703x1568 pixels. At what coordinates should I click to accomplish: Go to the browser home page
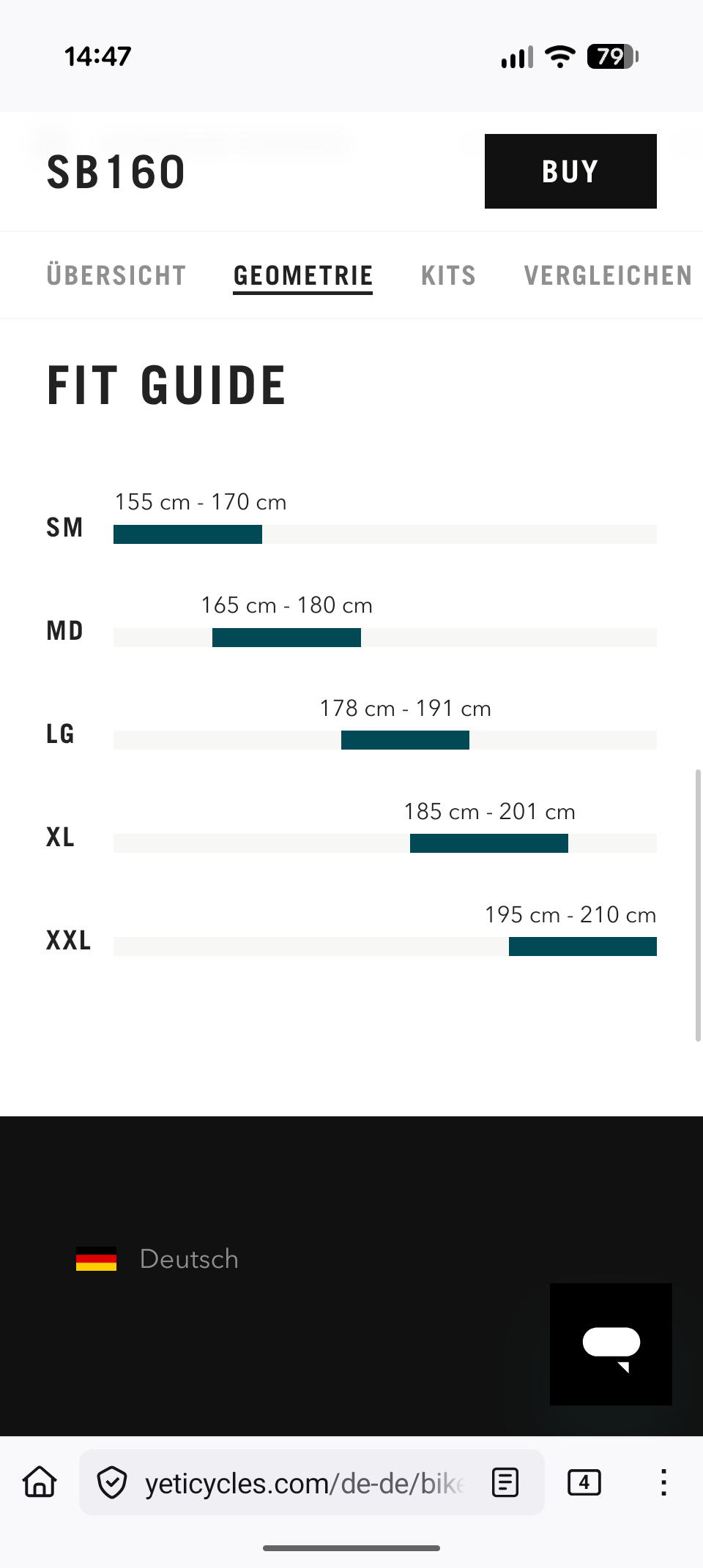pyautogui.click(x=40, y=1482)
